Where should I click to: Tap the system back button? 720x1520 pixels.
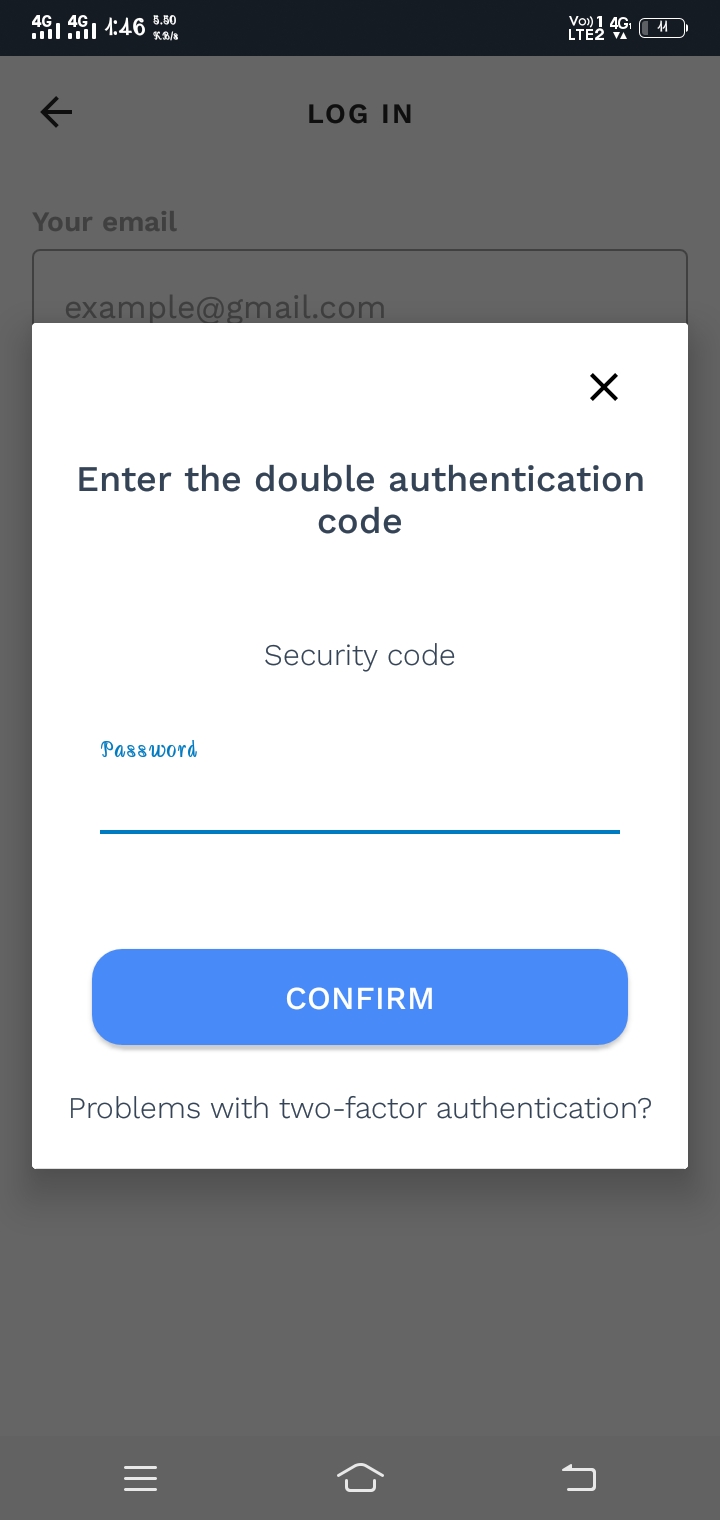(579, 1477)
